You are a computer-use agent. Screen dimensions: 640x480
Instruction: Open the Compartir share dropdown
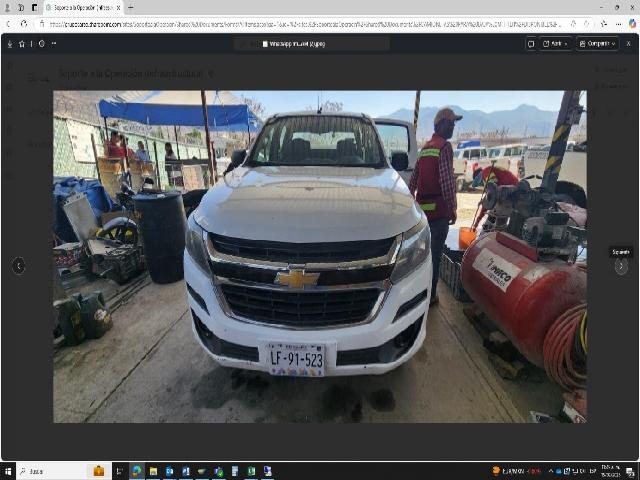point(599,44)
